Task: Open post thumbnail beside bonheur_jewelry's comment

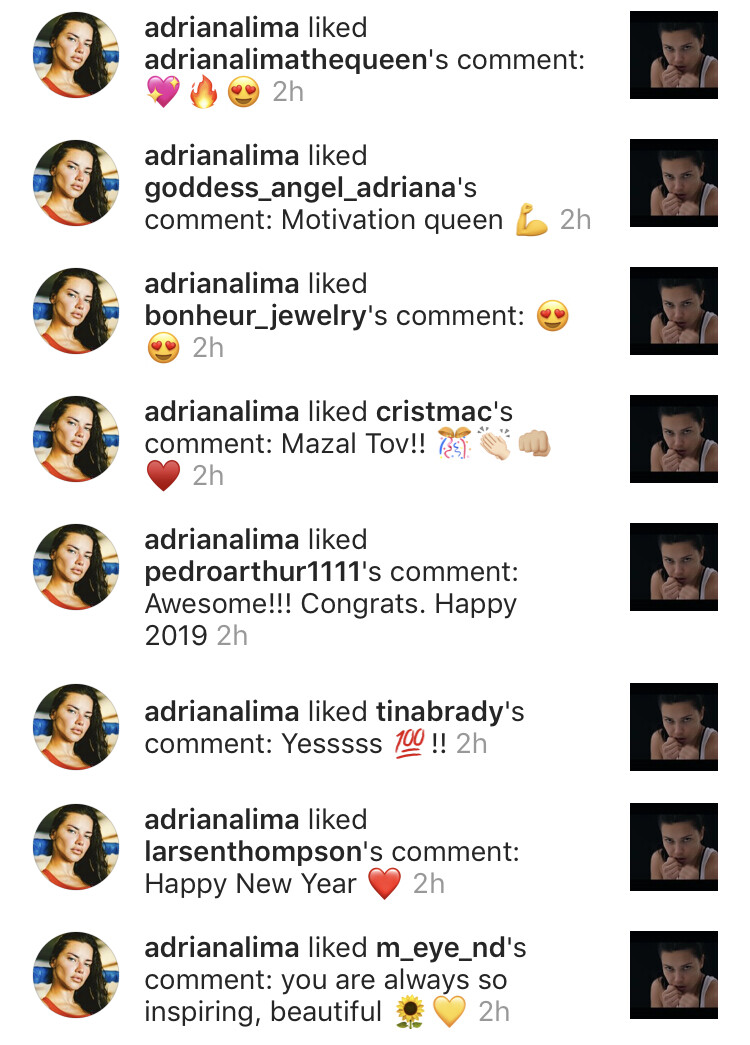Action: (673, 311)
